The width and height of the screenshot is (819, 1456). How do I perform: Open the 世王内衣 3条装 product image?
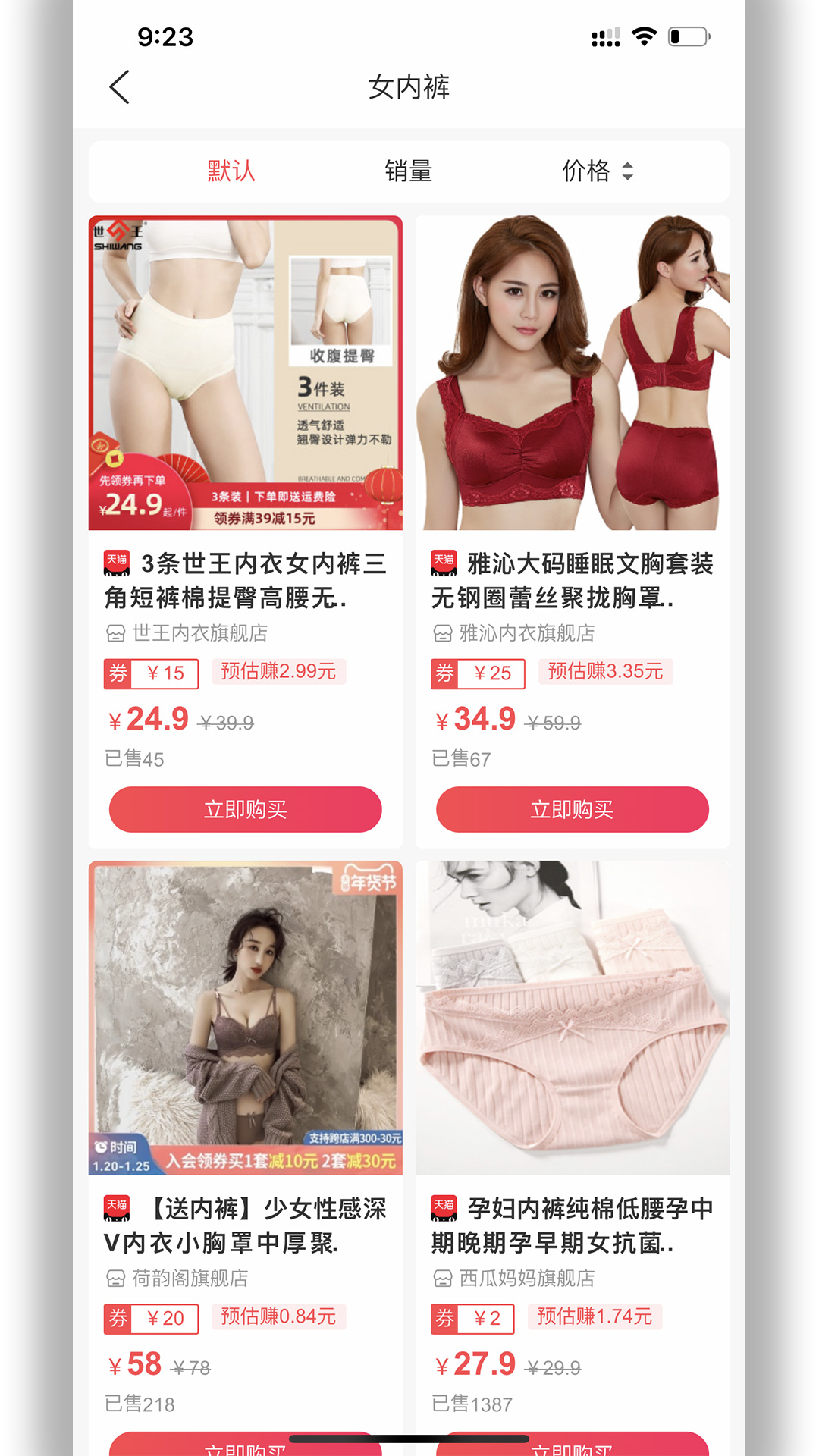pos(245,372)
